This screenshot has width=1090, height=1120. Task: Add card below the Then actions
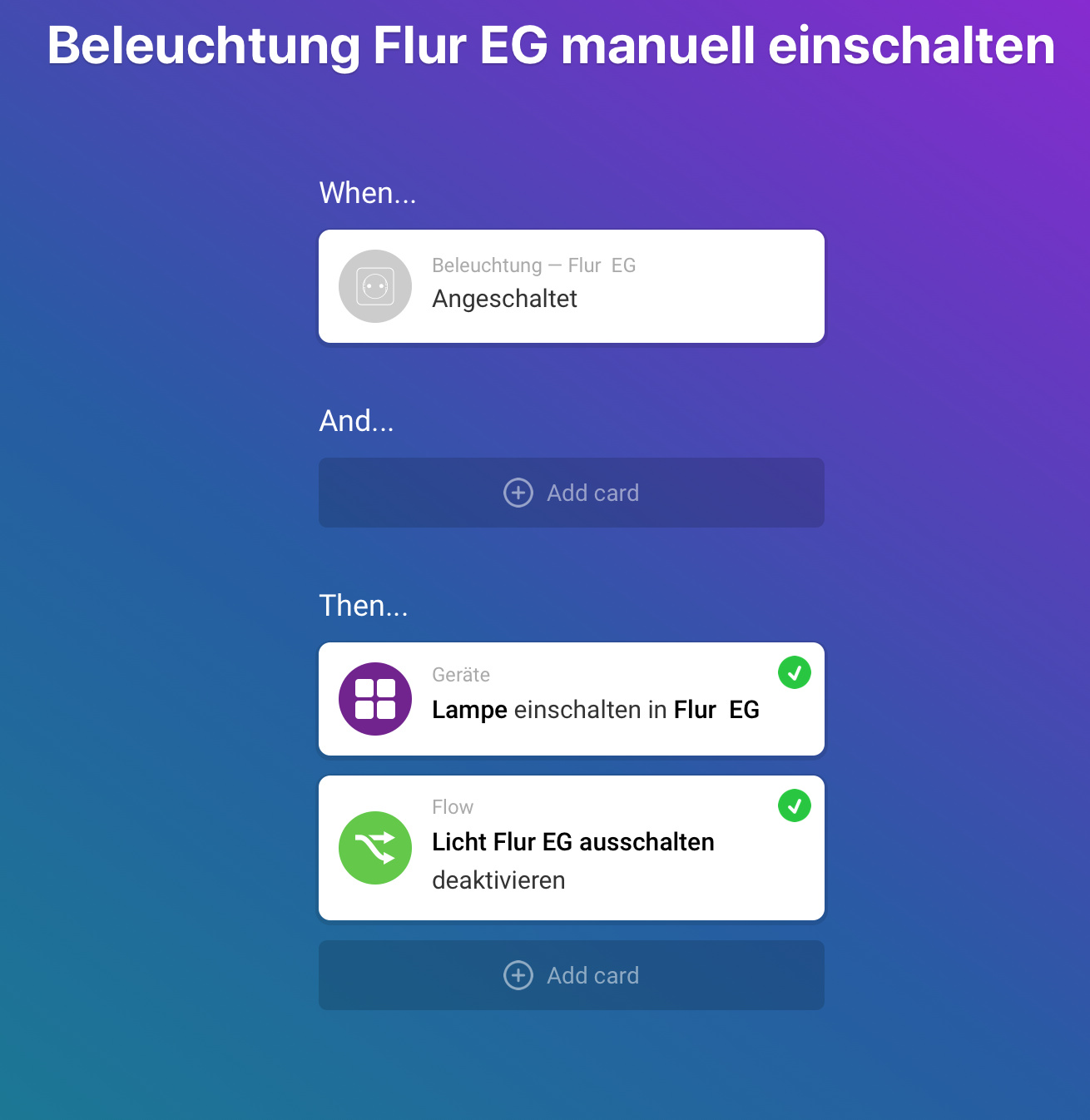(x=571, y=975)
